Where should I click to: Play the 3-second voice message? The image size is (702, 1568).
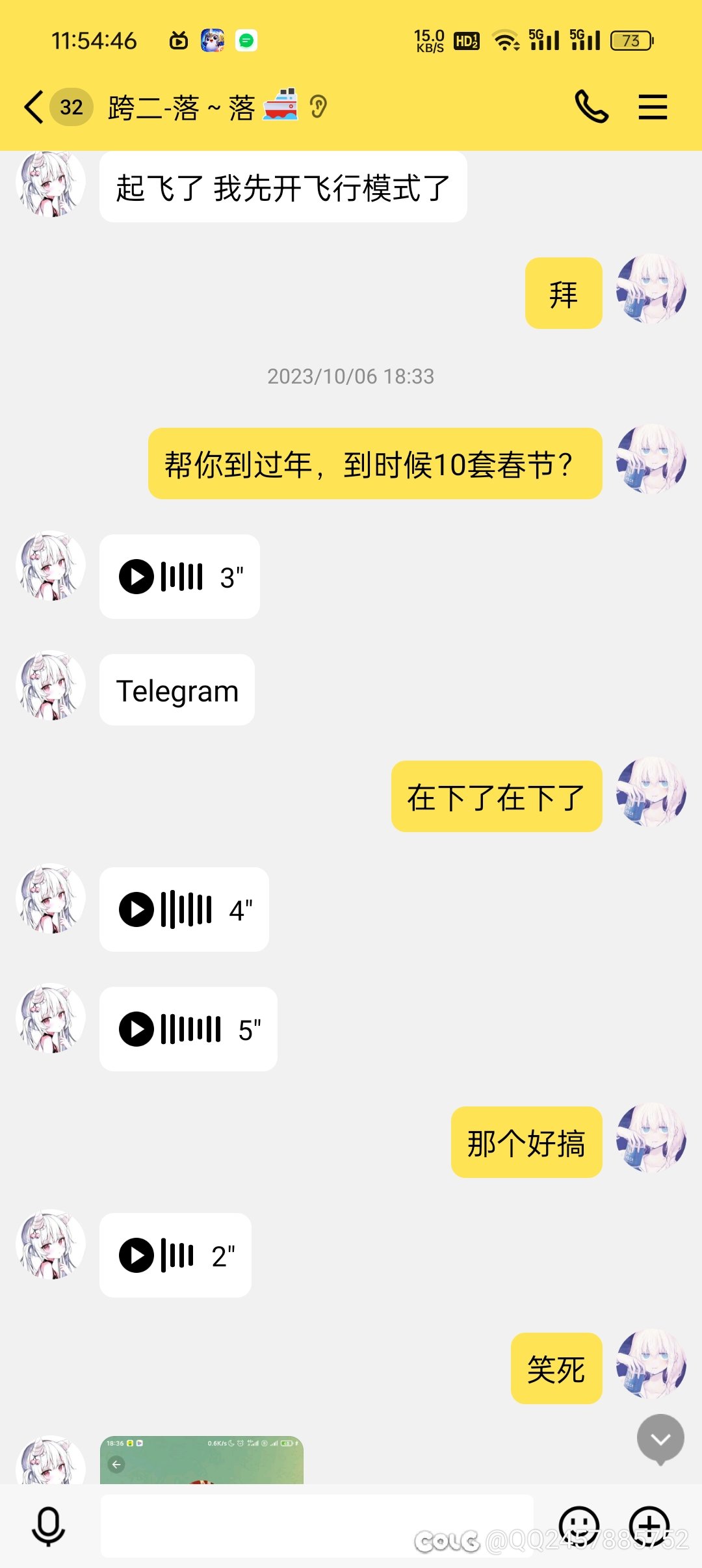coord(136,577)
